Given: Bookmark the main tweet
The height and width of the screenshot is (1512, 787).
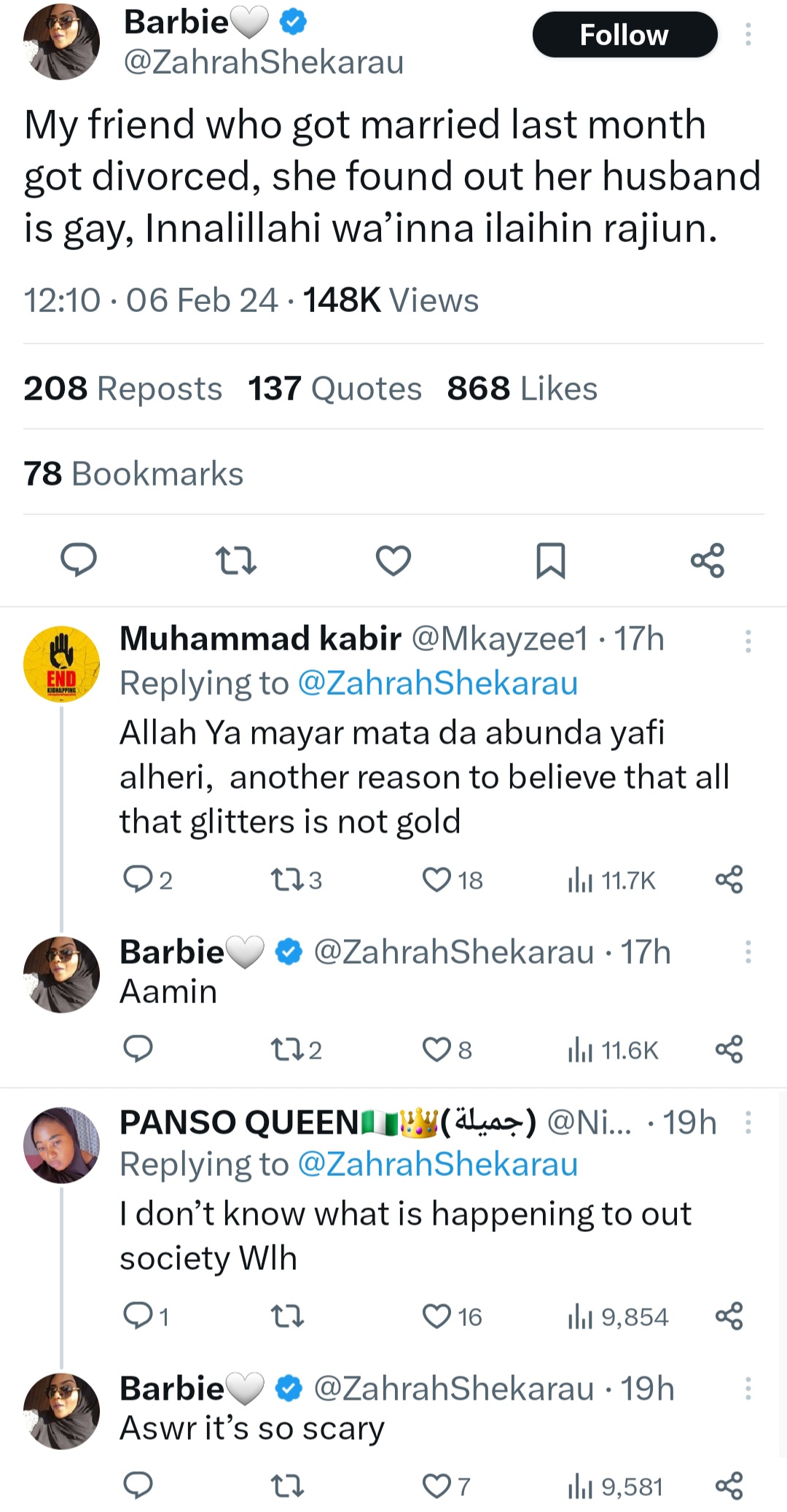Looking at the screenshot, I should pyautogui.click(x=550, y=561).
